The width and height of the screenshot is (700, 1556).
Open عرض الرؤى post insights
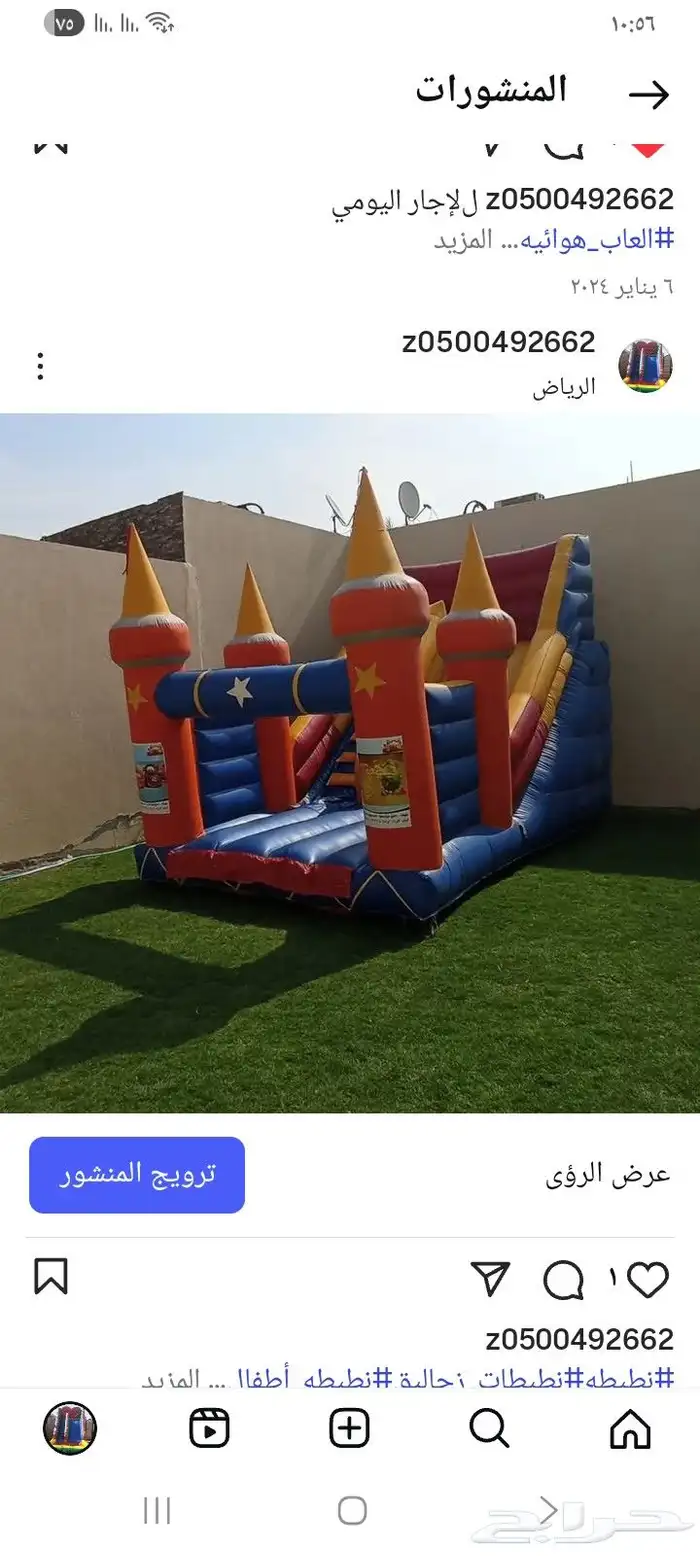(x=608, y=1175)
